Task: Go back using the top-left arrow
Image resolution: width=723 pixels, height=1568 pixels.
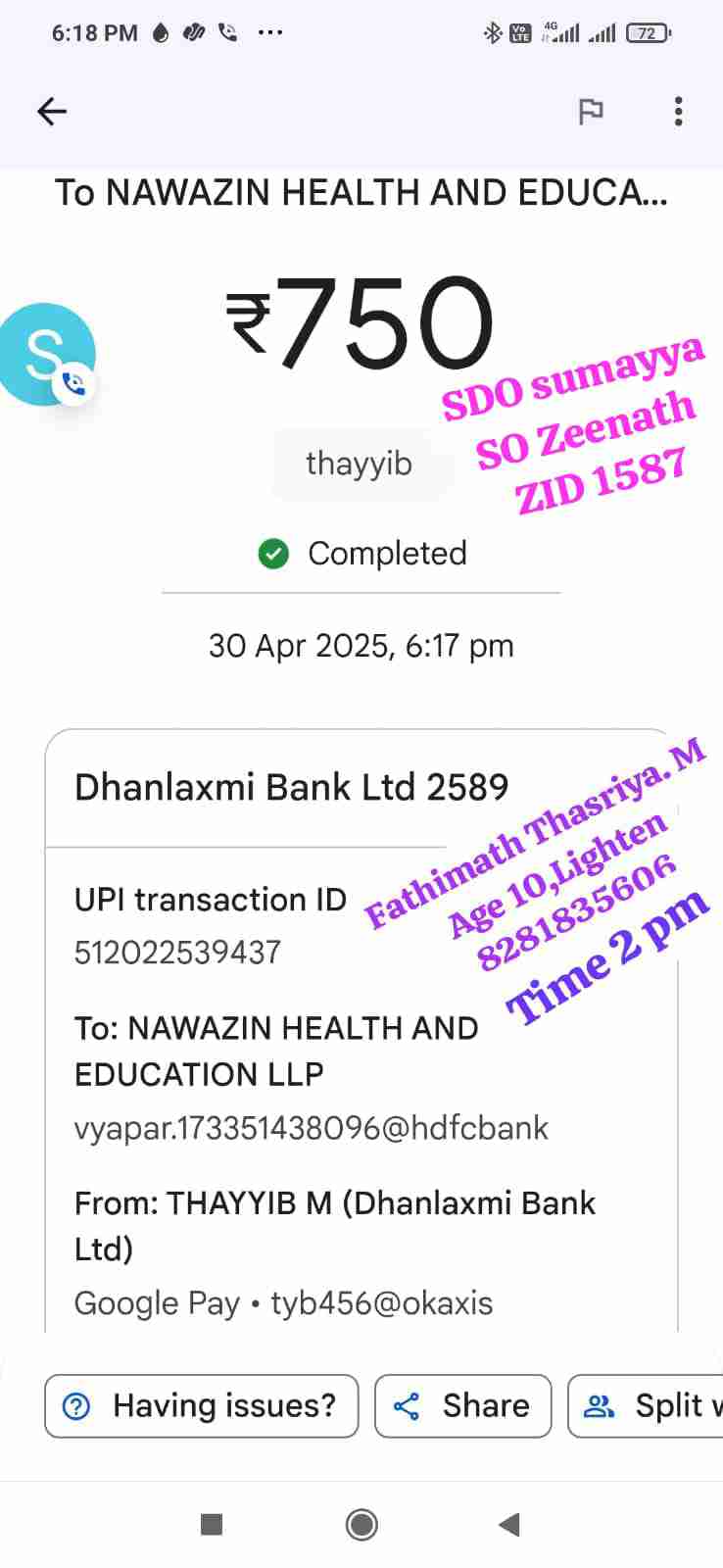Action: click(52, 112)
